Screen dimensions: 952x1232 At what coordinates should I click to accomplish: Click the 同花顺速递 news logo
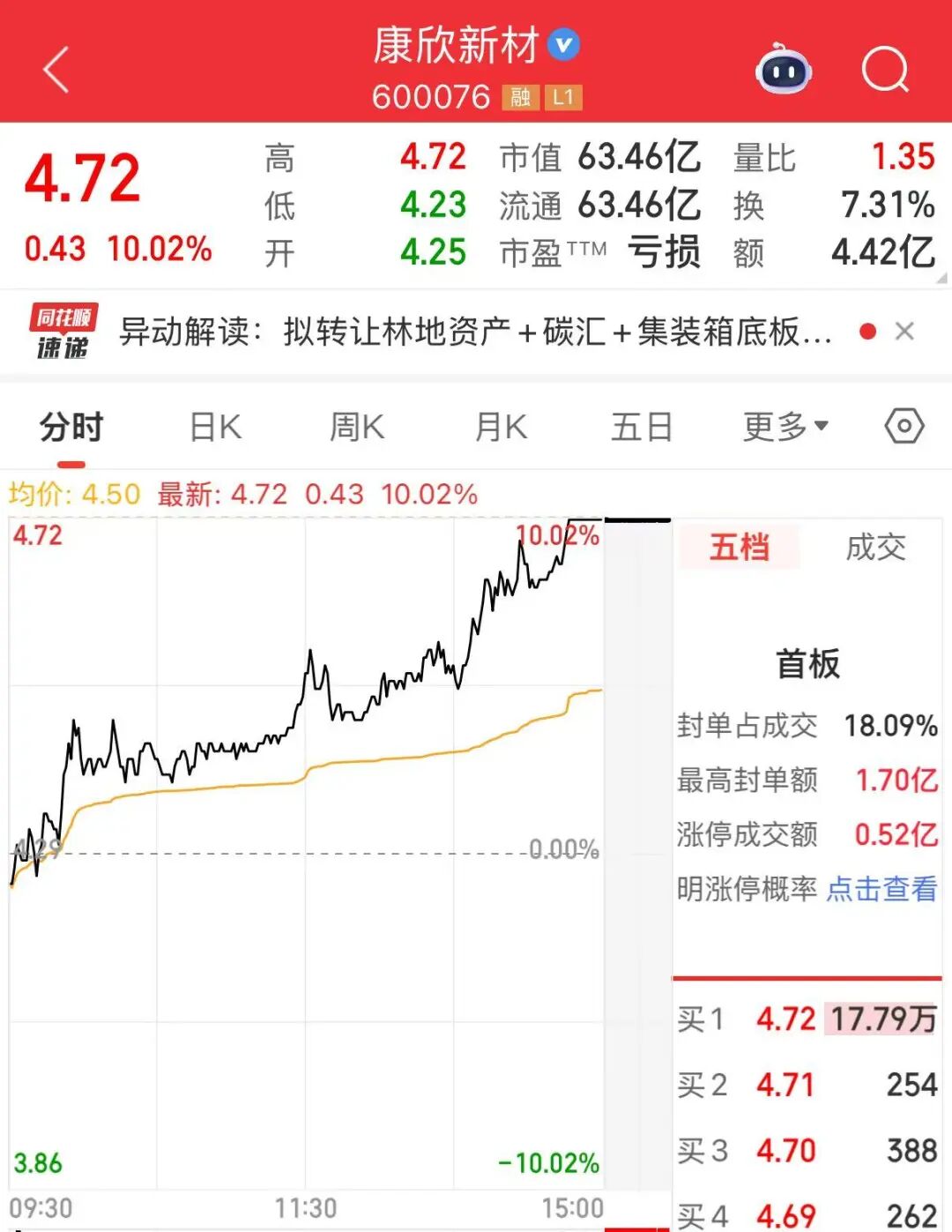(60, 331)
